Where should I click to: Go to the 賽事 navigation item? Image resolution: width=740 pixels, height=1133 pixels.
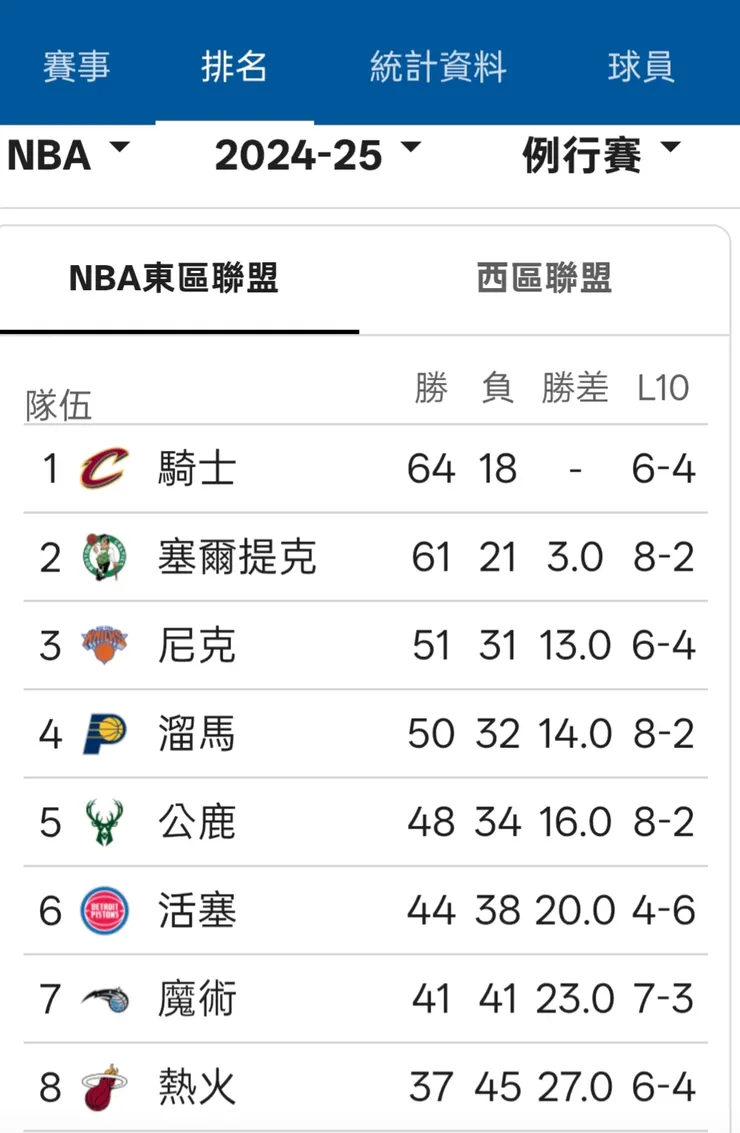click(77, 68)
